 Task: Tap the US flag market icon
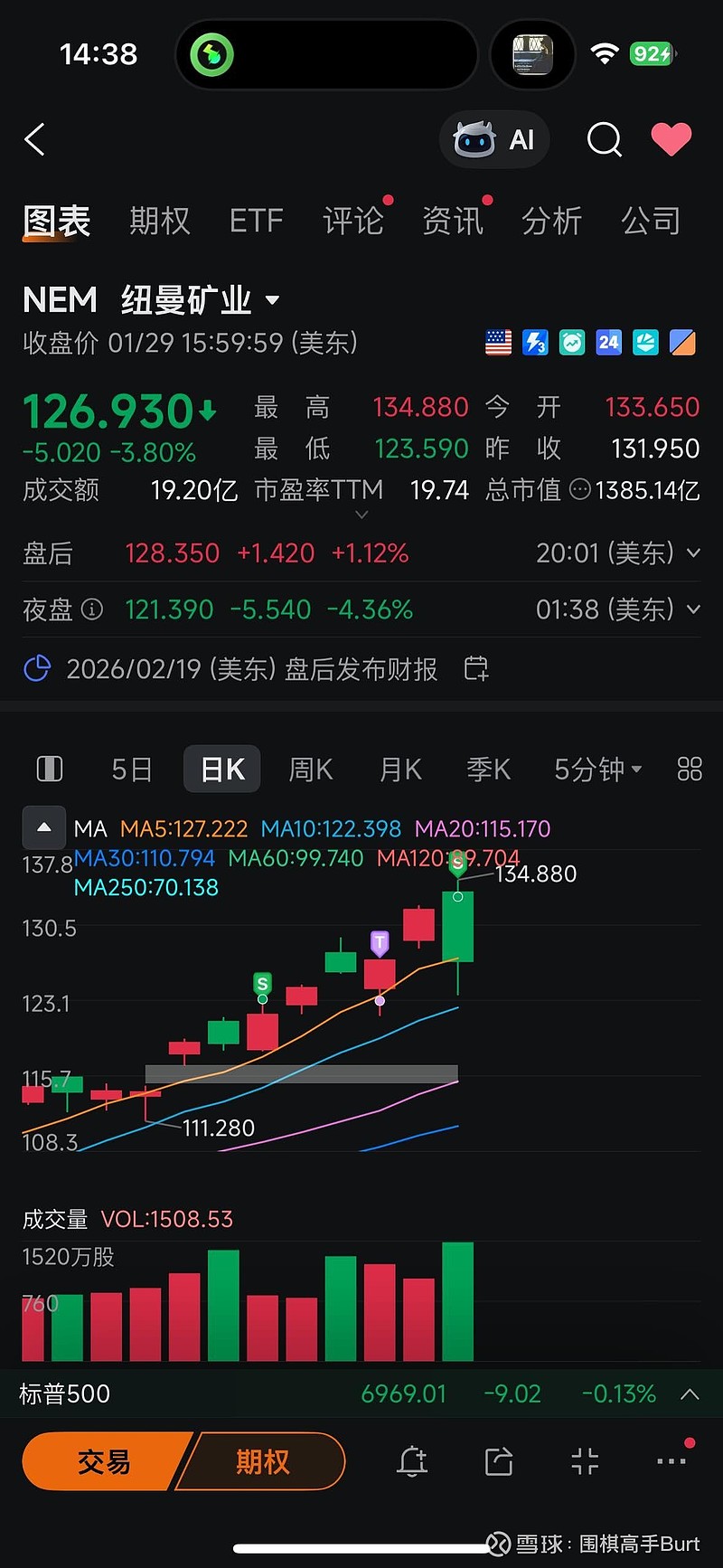(x=498, y=343)
